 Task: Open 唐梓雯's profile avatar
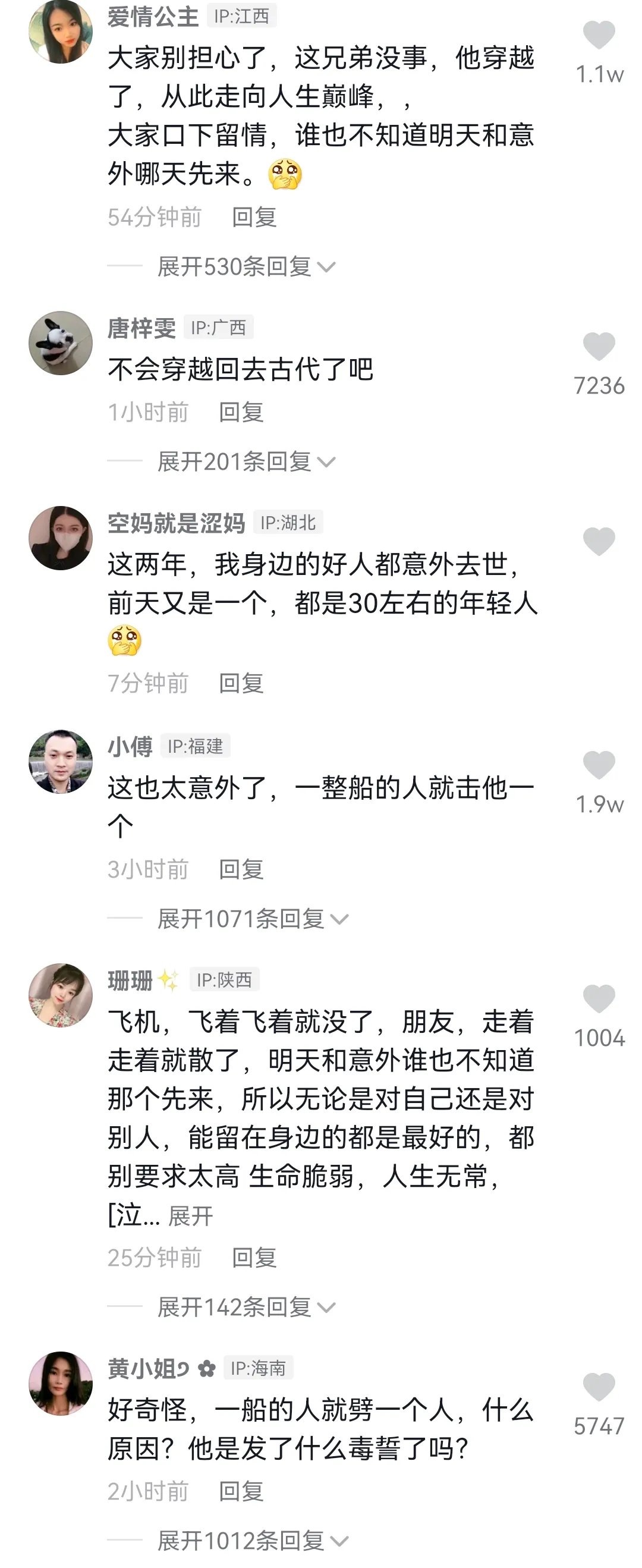click(61, 343)
